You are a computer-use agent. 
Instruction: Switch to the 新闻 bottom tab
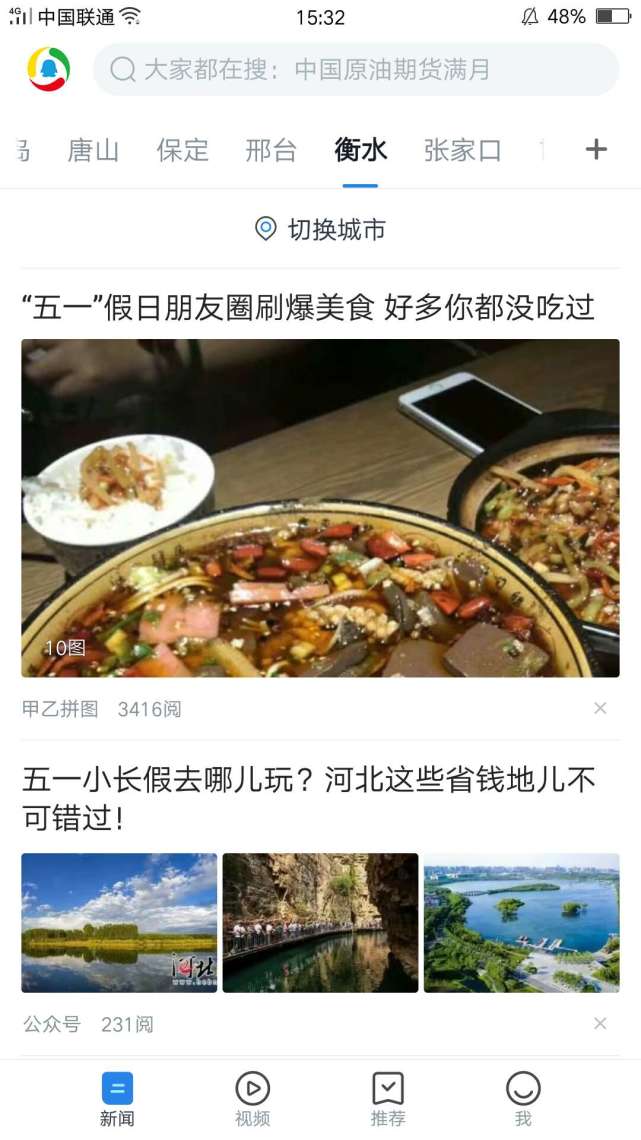click(117, 1099)
